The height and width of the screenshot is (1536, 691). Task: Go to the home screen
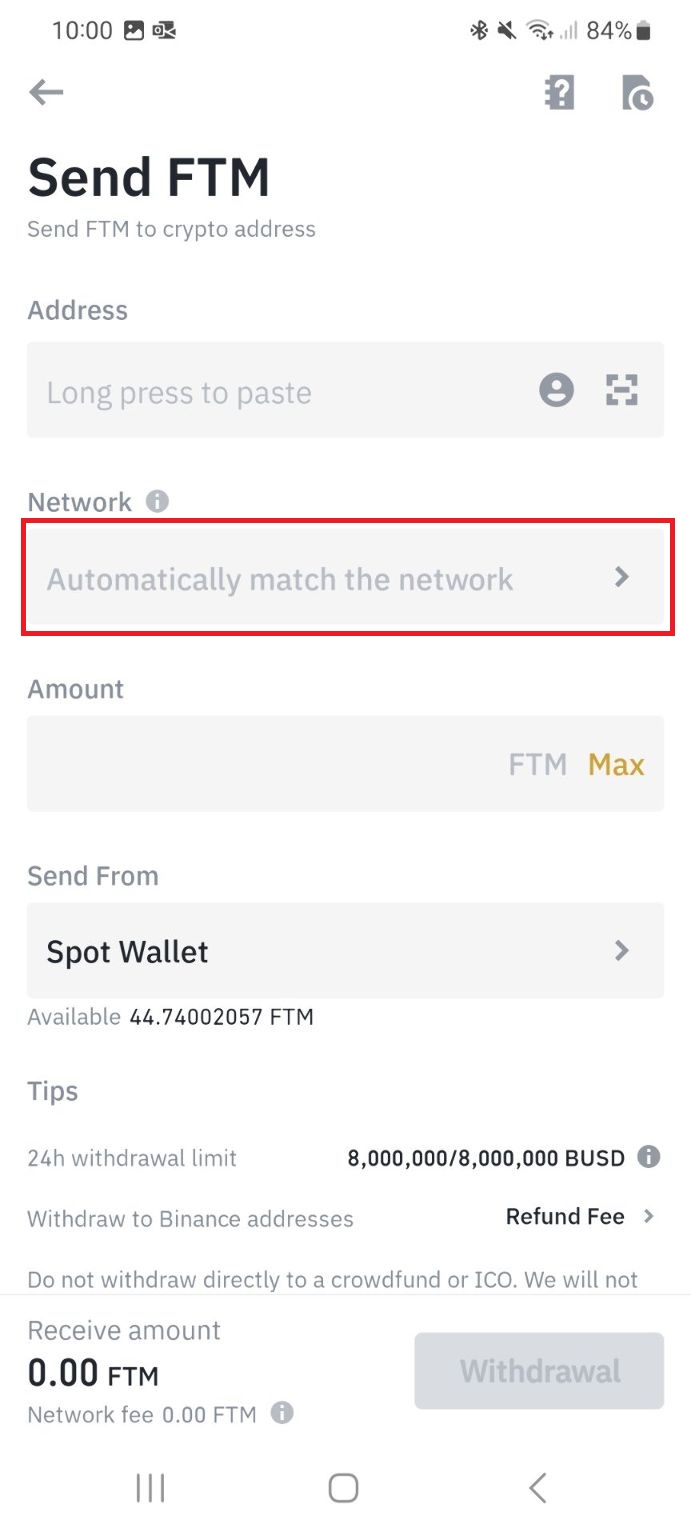pyautogui.click(x=343, y=1488)
